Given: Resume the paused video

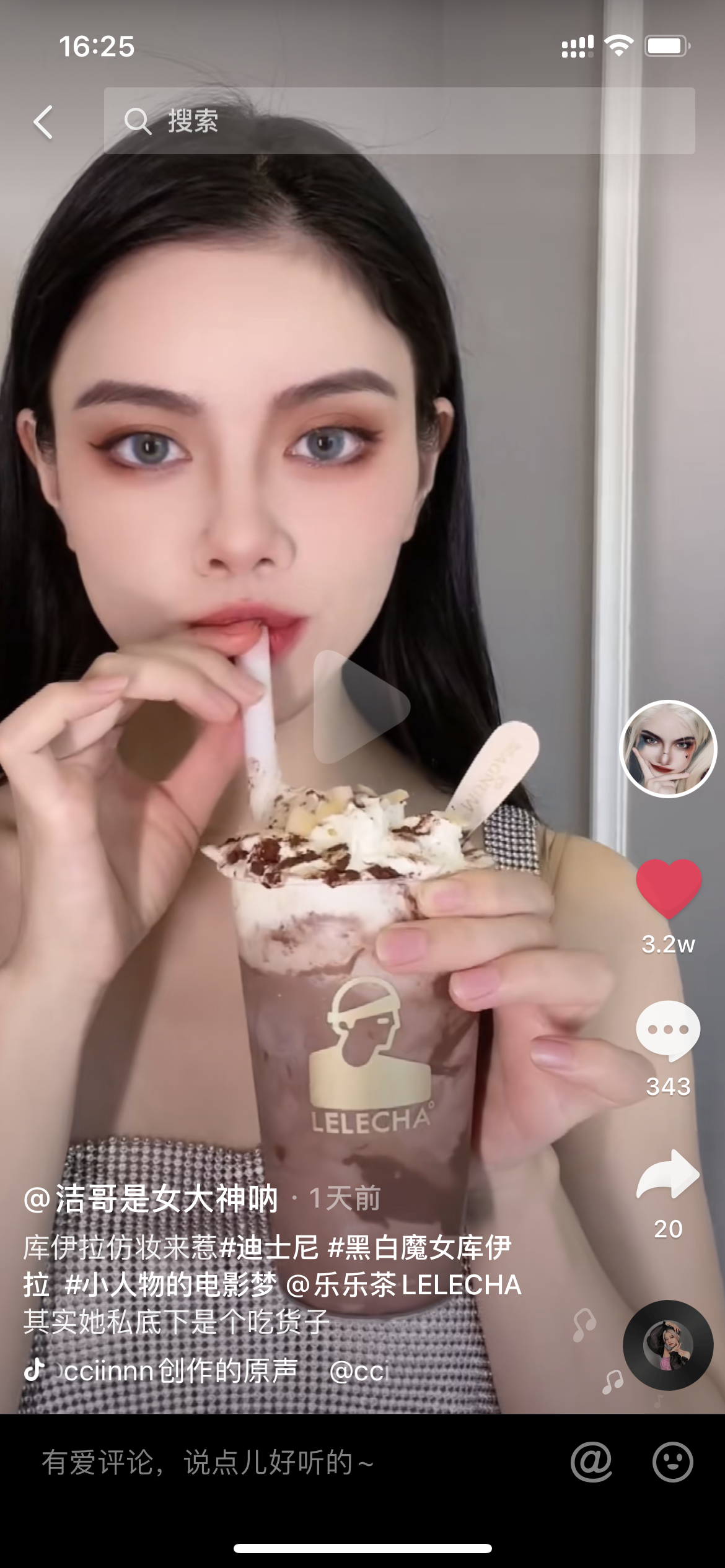Looking at the screenshot, I should click(362, 707).
